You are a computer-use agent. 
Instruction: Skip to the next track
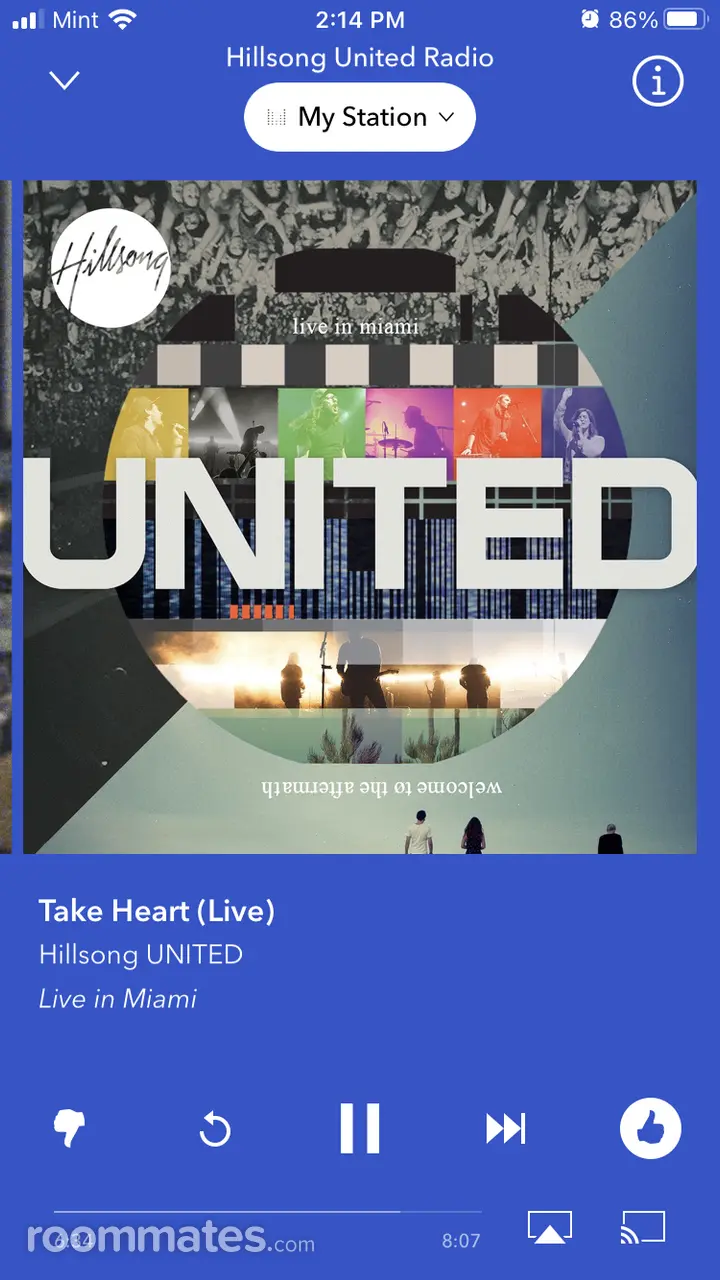(505, 1129)
